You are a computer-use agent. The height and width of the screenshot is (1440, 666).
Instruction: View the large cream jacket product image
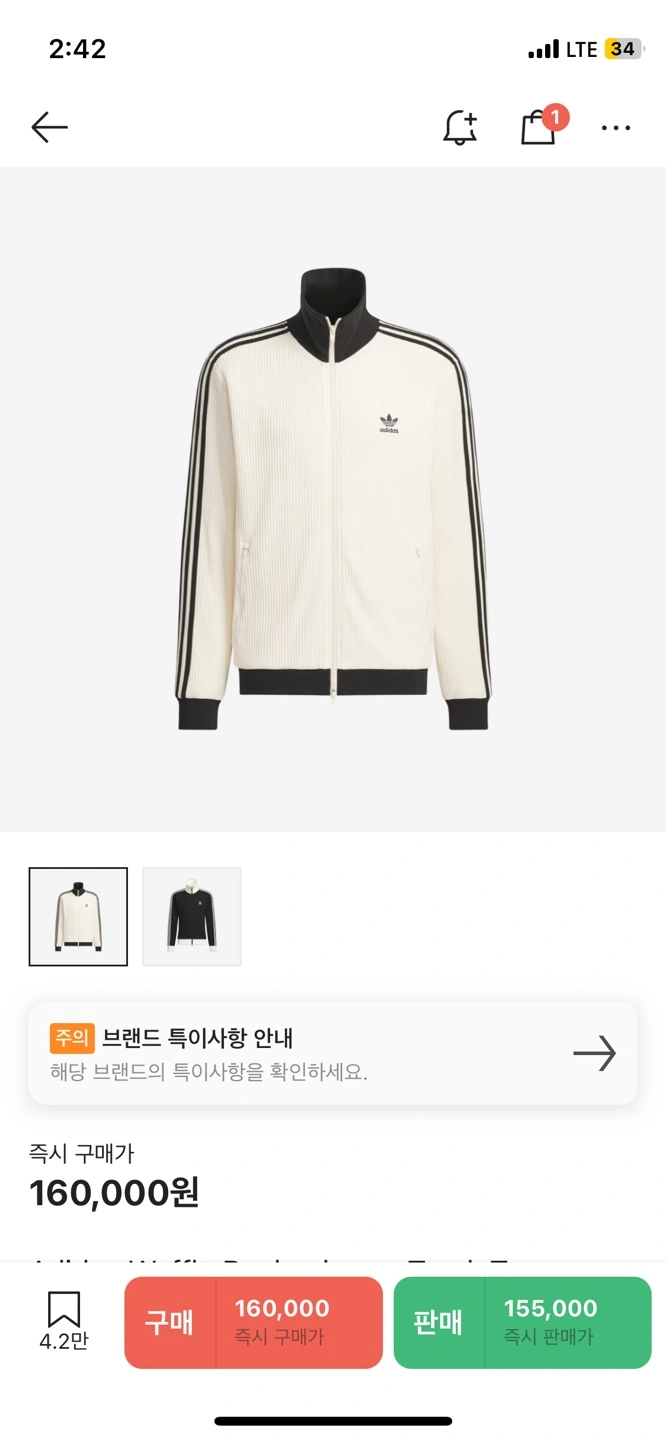coord(333,499)
